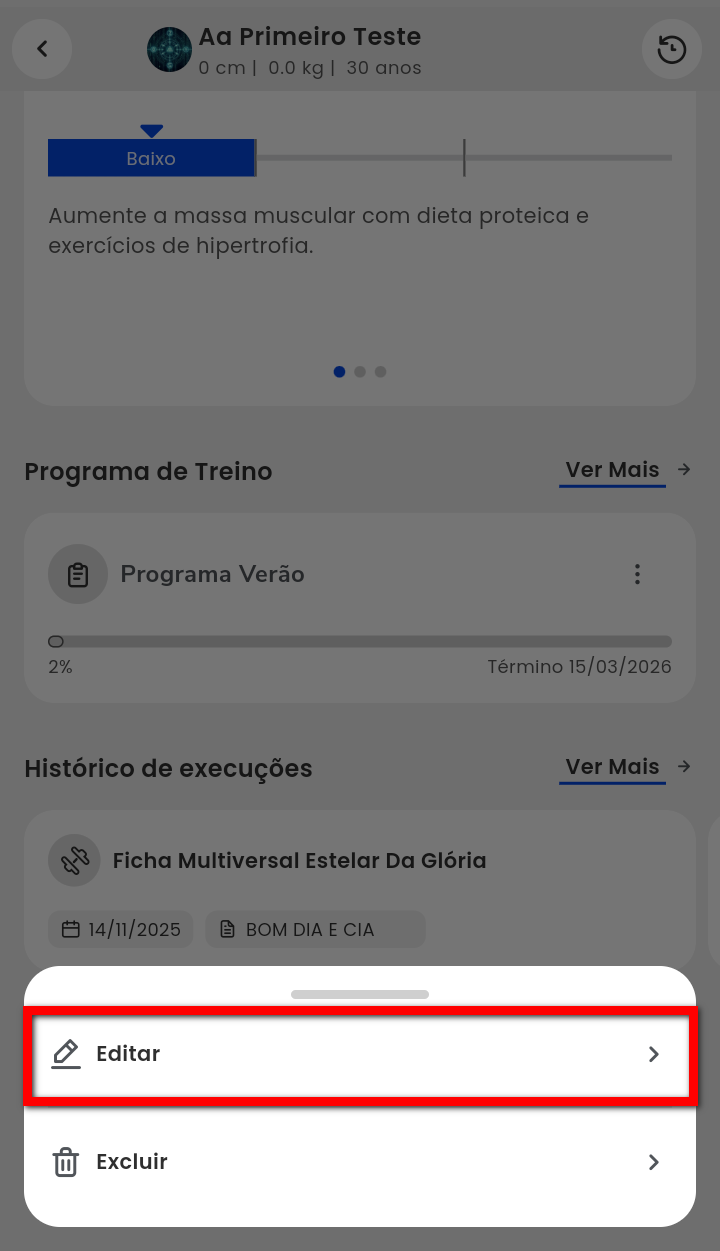Select the Editar option
This screenshot has height=1251, width=720.
(359, 1054)
